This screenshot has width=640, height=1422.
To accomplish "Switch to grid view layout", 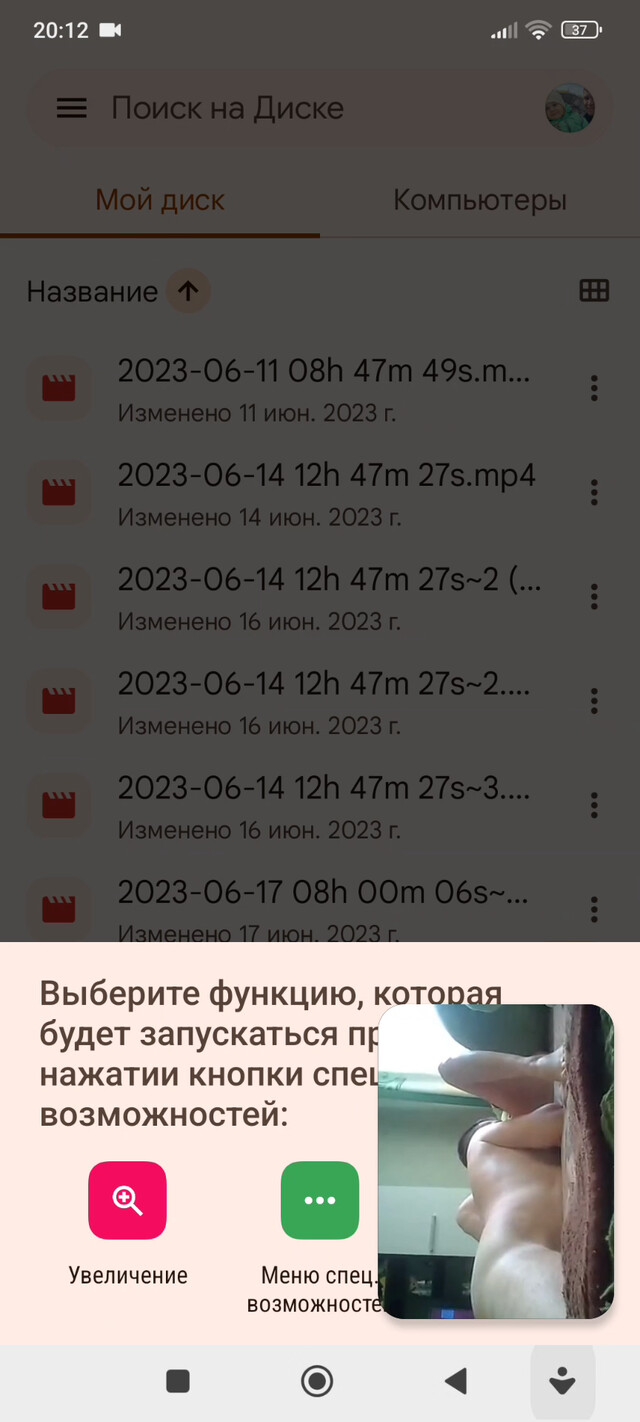I will pos(594,291).
